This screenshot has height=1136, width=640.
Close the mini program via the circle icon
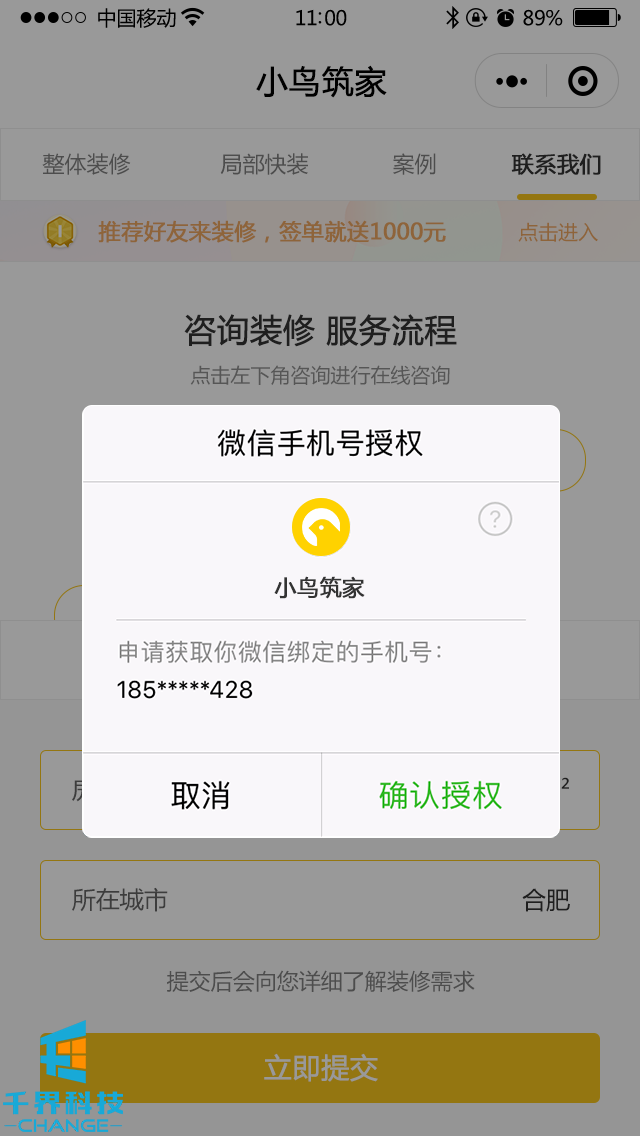tap(582, 81)
